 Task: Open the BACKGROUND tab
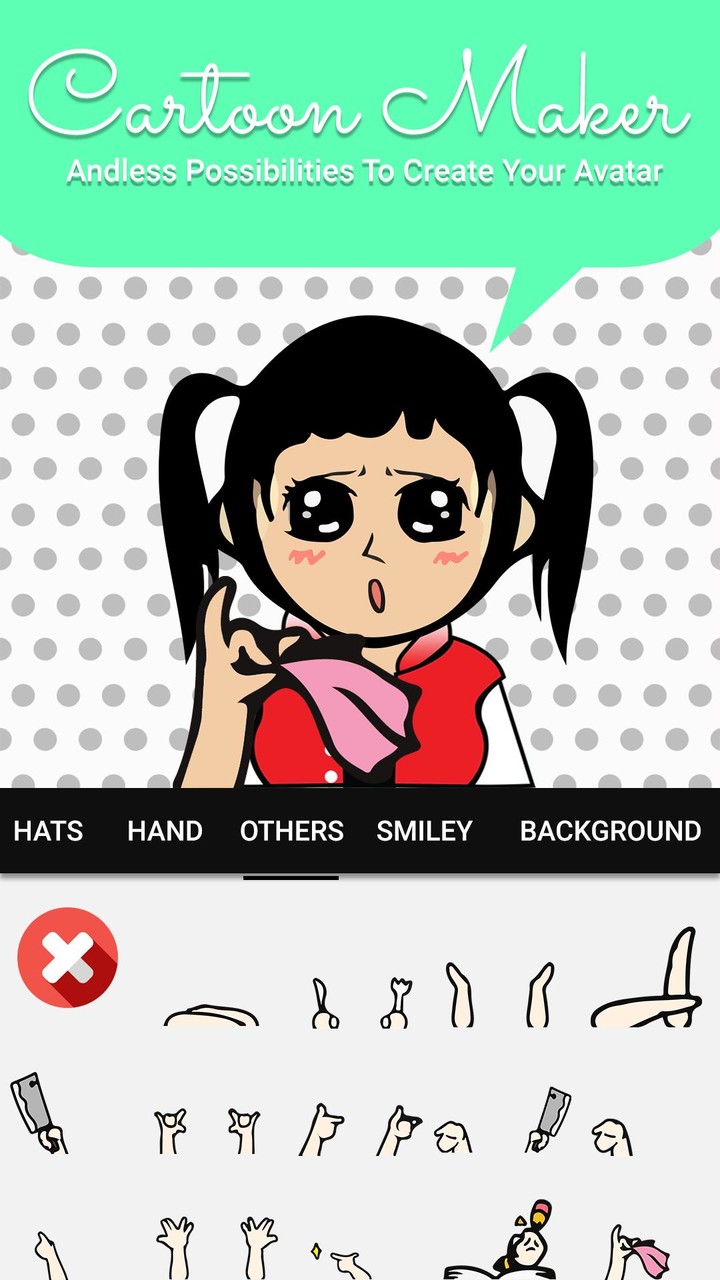click(x=610, y=831)
